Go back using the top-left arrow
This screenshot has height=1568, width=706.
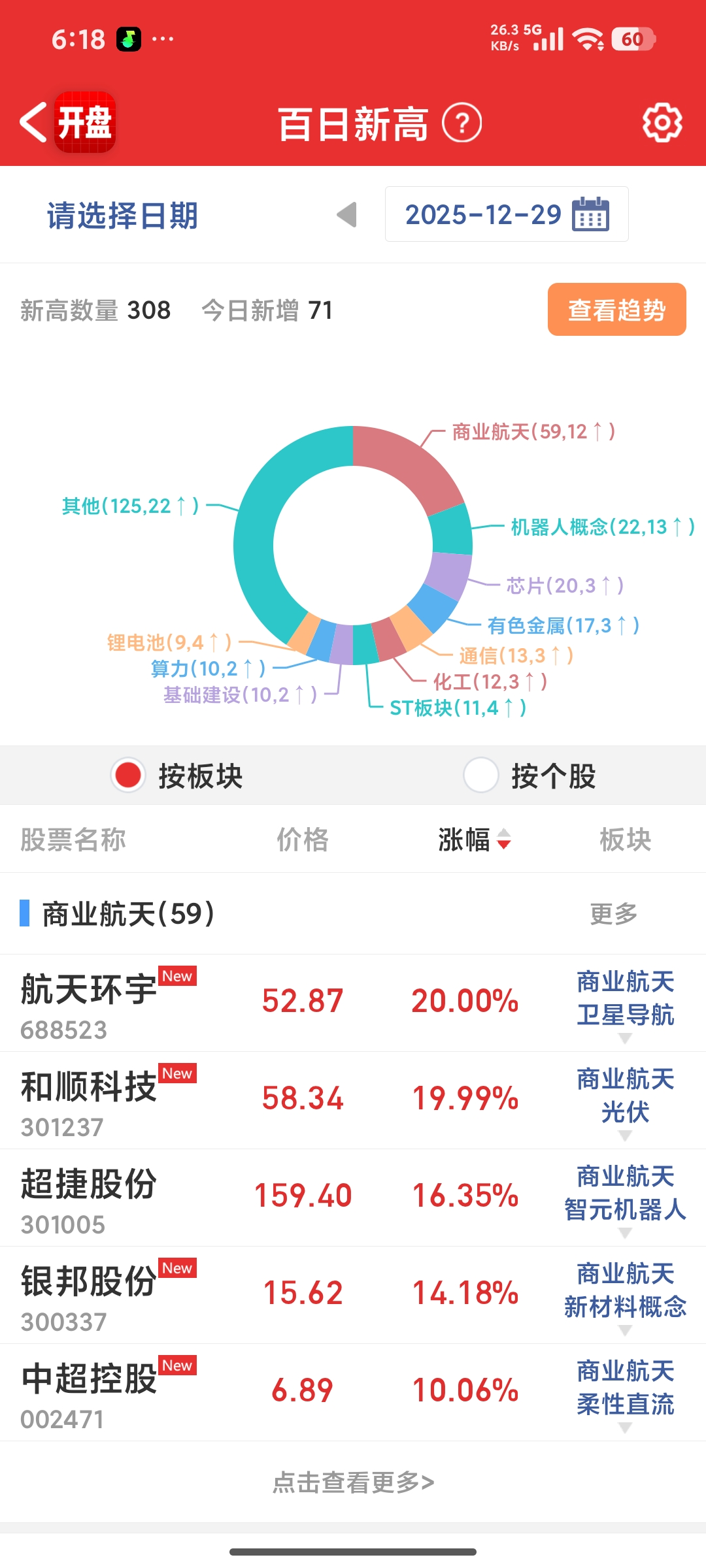tap(34, 122)
